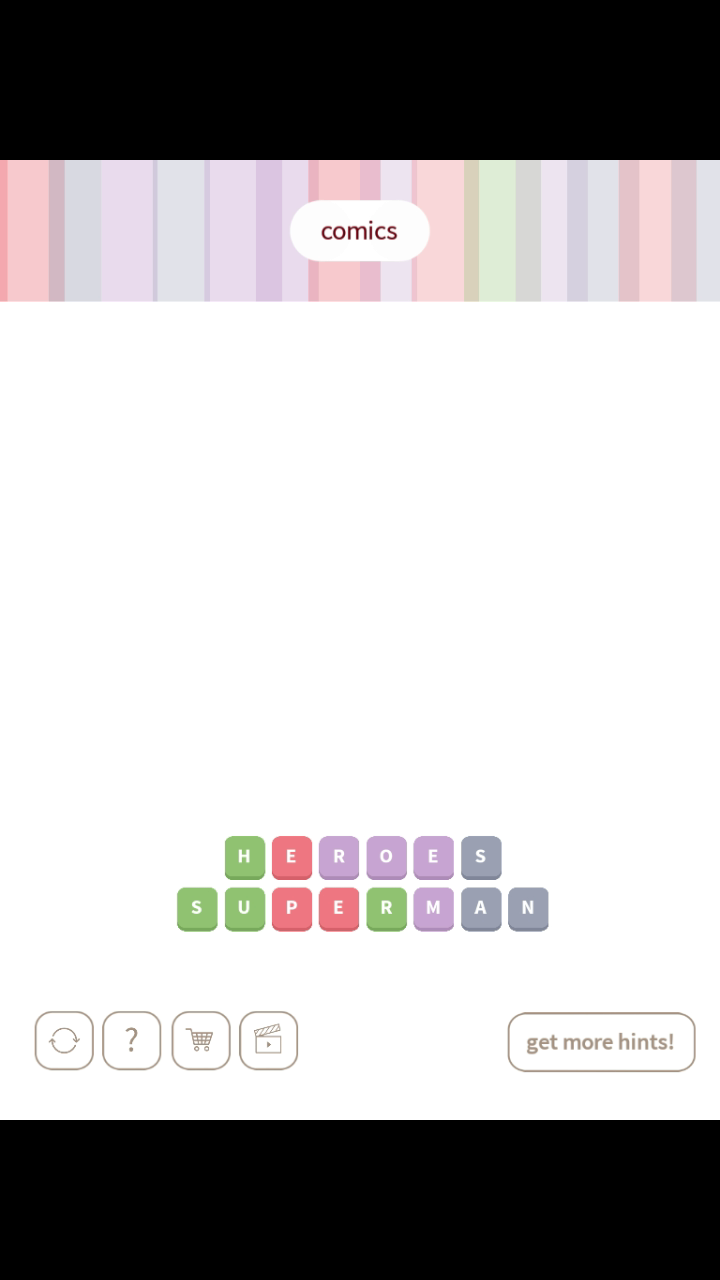Image resolution: width=720 pixels, height=1280 pixels.
Task: Tap the U tile in SUPERMAN
Action: [244, 908]
